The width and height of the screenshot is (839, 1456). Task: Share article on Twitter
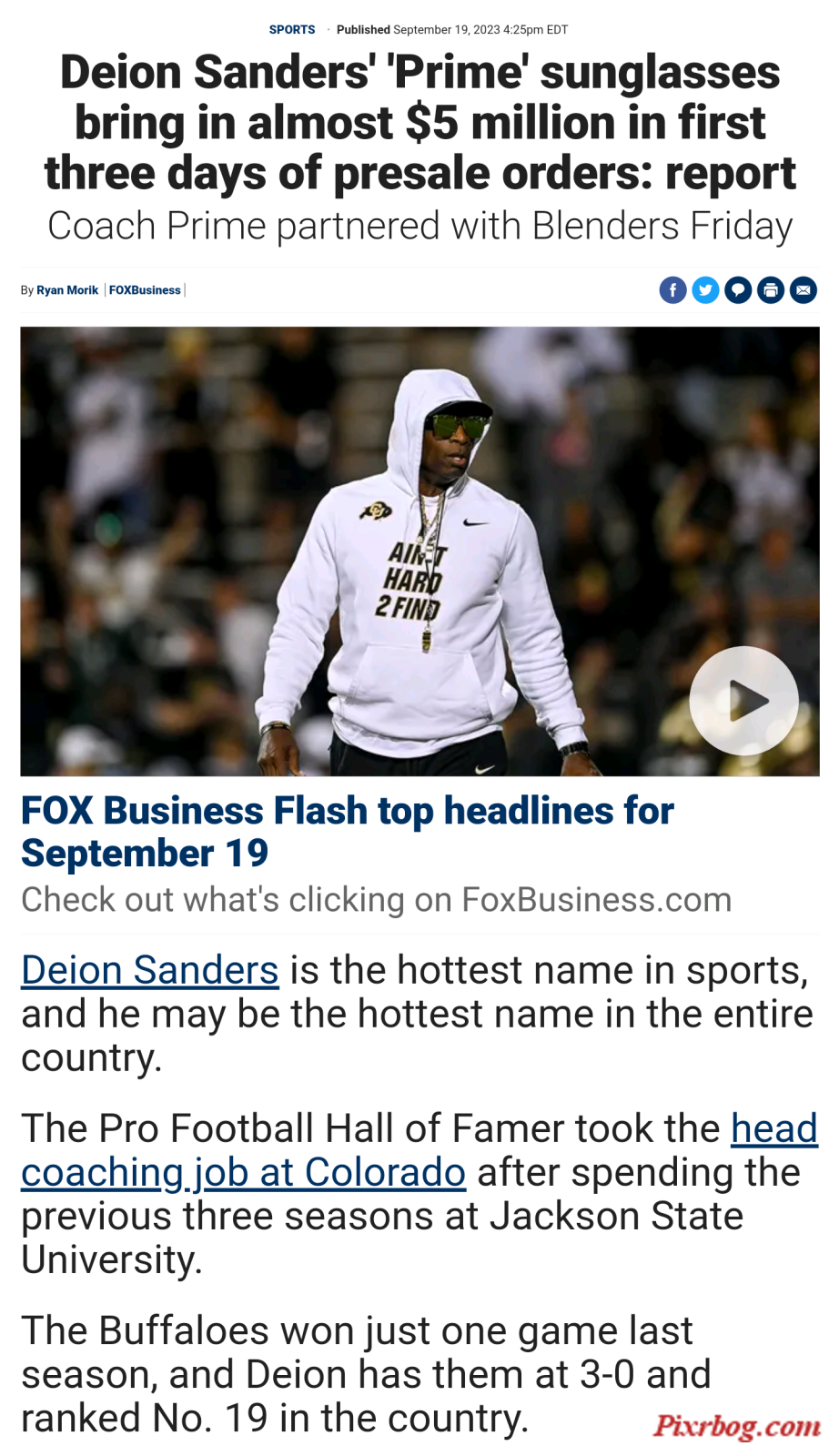click(x=705, y=290)
